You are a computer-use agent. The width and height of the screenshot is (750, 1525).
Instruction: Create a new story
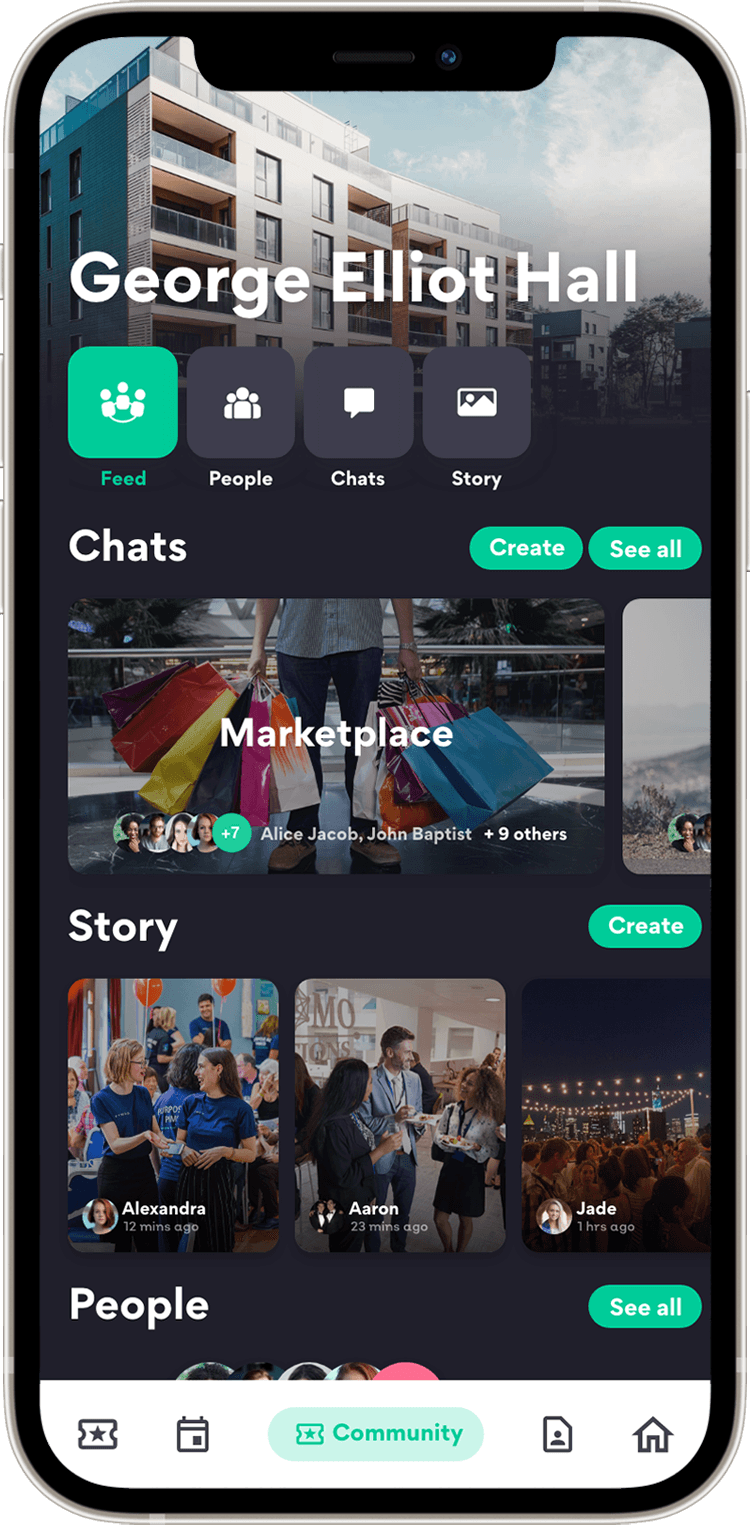645,926
